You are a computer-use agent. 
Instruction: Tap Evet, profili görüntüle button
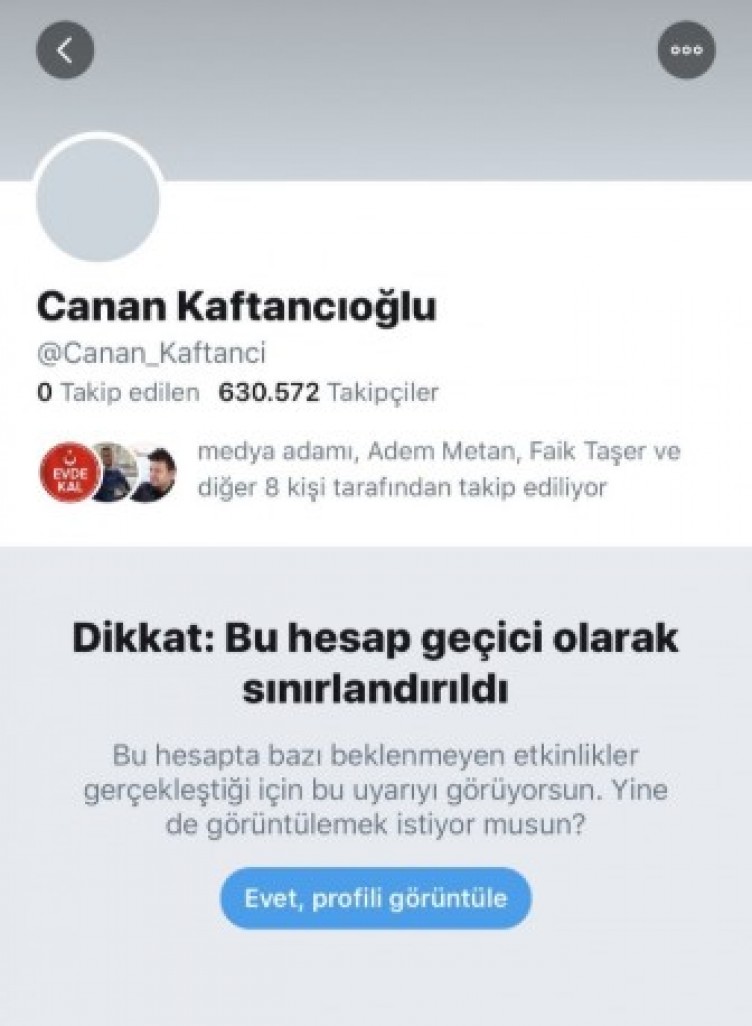click(x=375, y=898)
